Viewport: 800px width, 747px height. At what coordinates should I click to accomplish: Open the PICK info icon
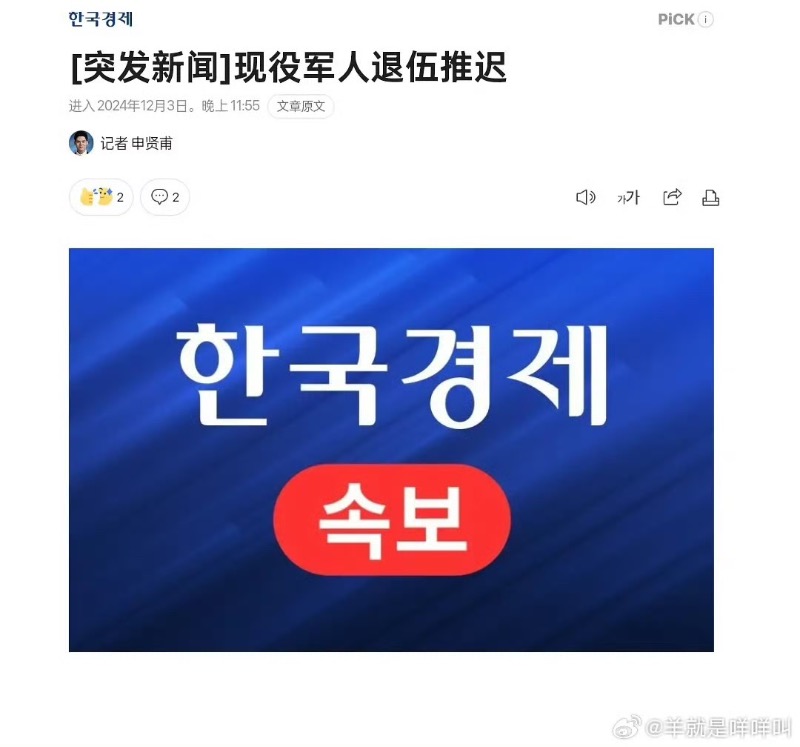pyautogui.click(x=705, y=19)
